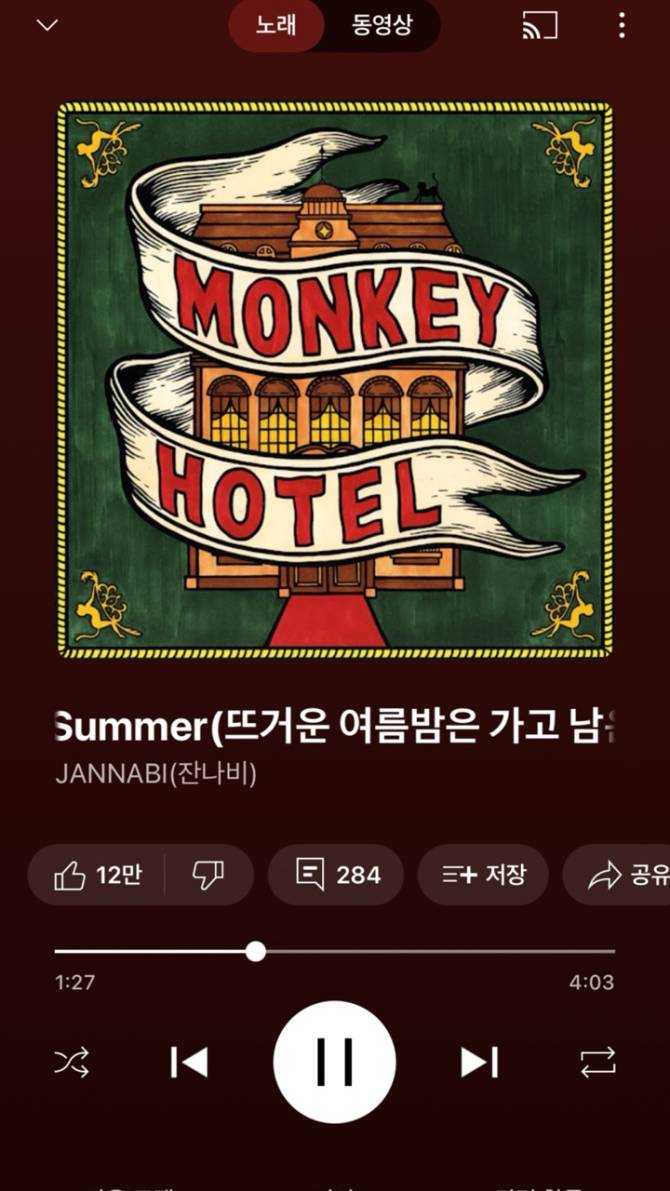The image size is (670, 1191).
Task: Open the JANNABI(잔나비) artist page
Action: pyautogui.click(x=155, y=774)
